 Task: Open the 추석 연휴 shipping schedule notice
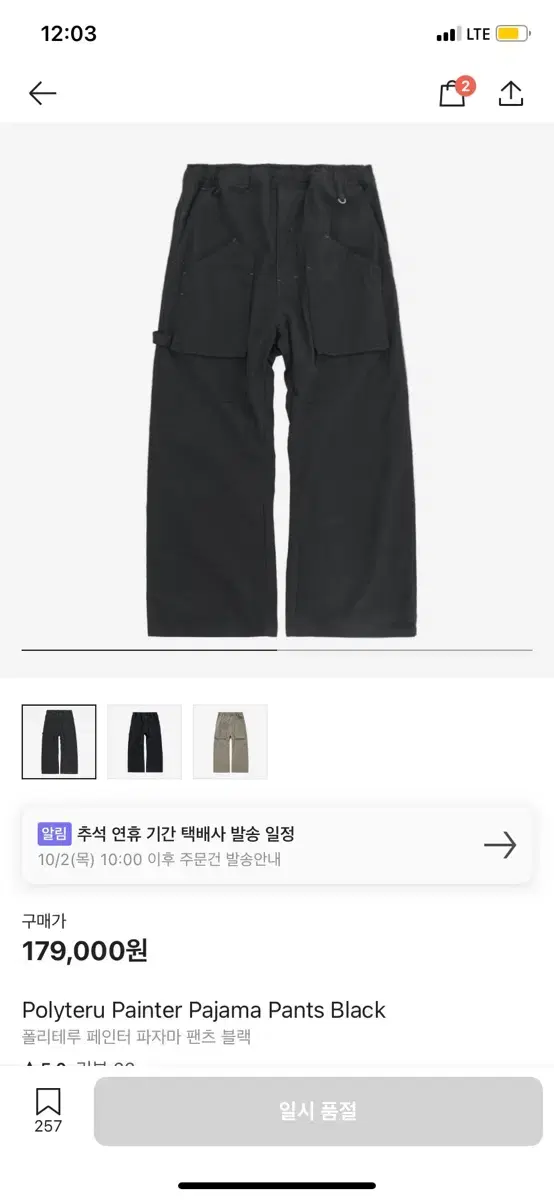tap(277, 845)
